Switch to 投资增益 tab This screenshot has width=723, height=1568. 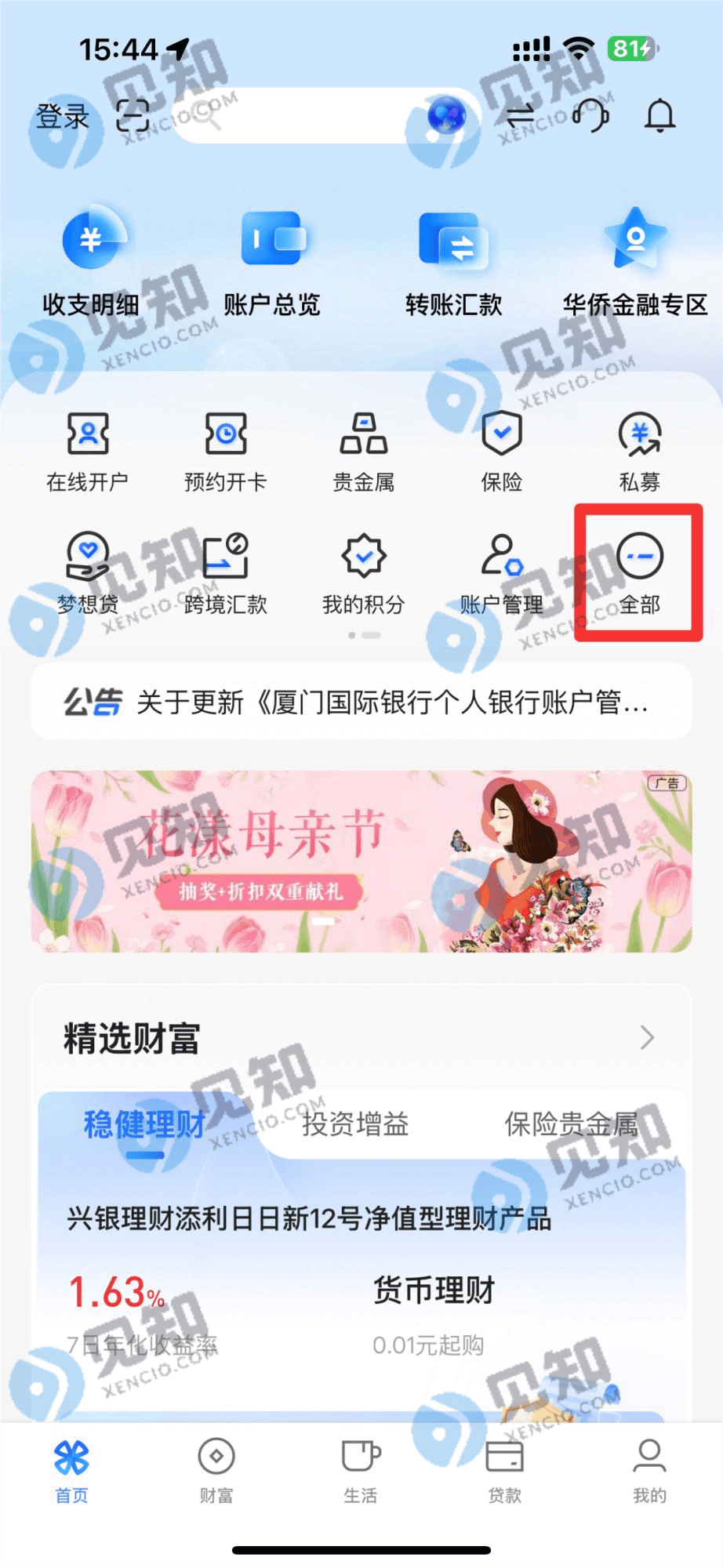click(355, 1124)
